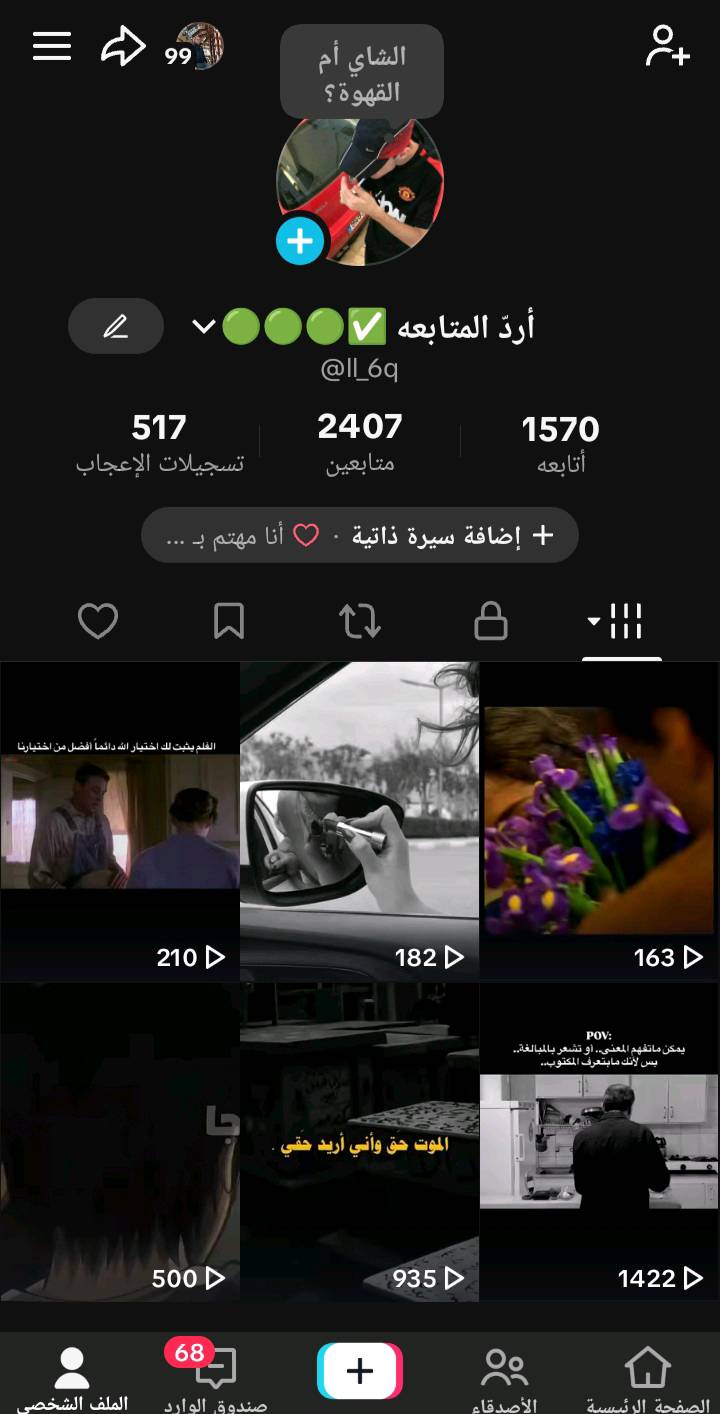Create a new post with plus button
Image resolution: width=720 pixels, height=1414 pixels.
[x=360, y=1371]
